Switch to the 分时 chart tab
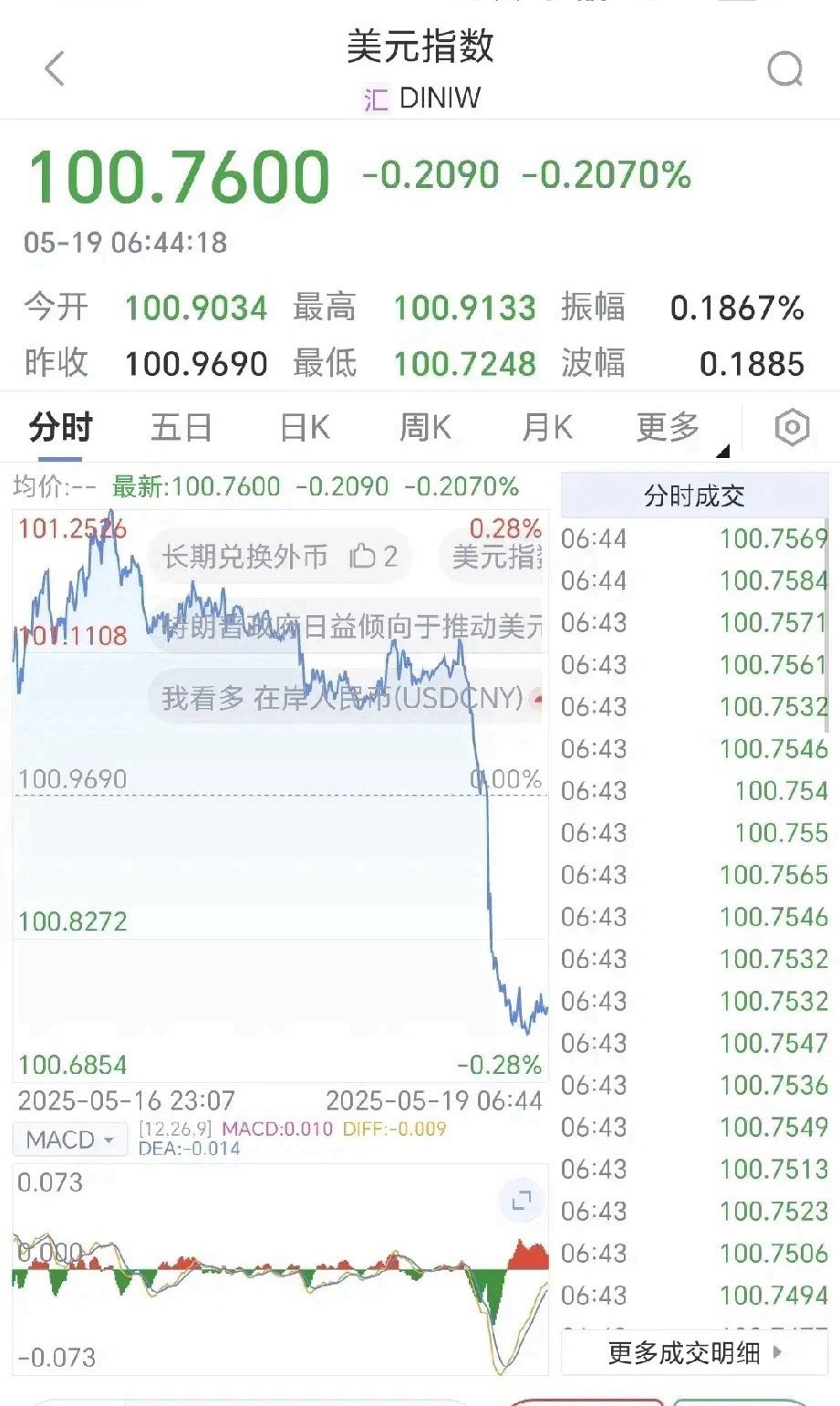 [60, 427]
